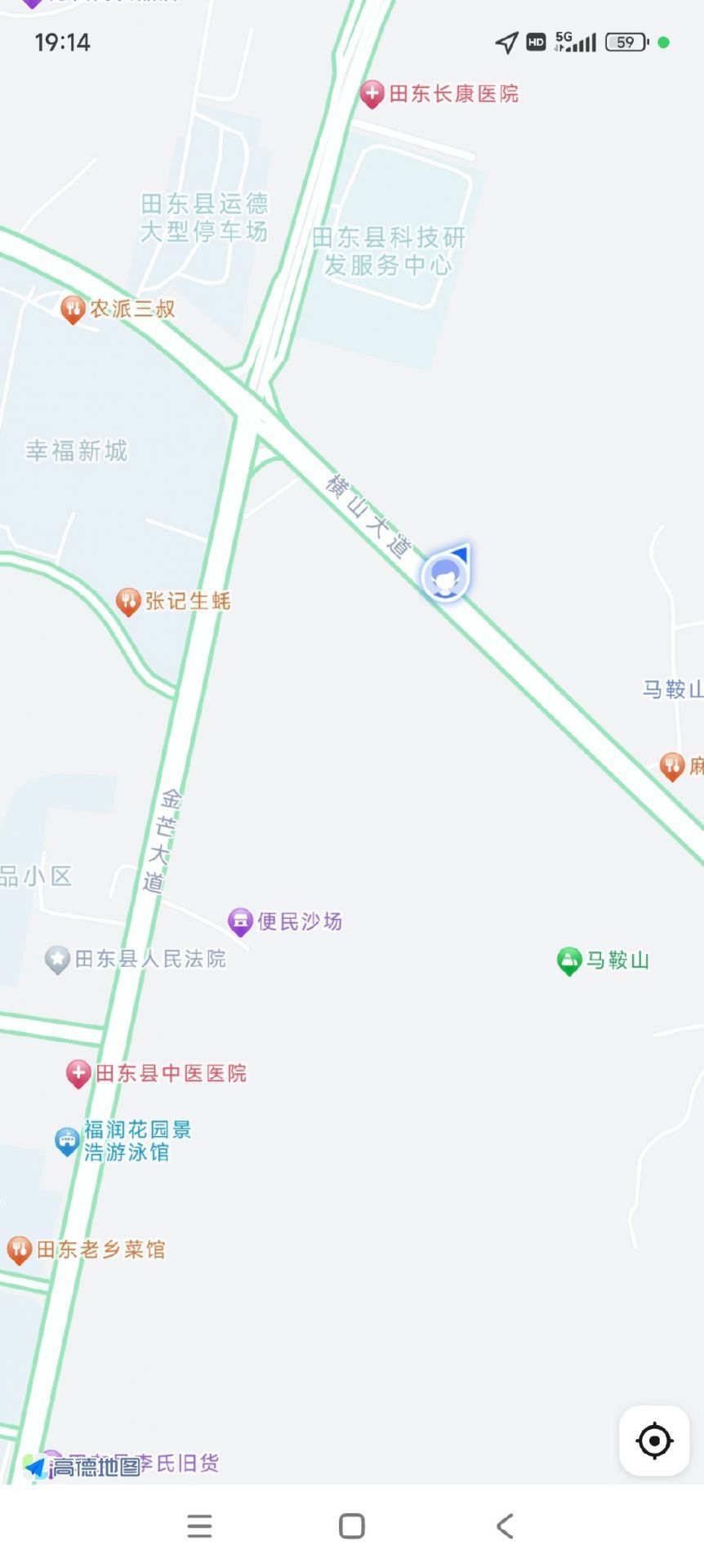Select the 田东县中医医院 hospital pin

pyautogui.click(x=78, y=1073)
